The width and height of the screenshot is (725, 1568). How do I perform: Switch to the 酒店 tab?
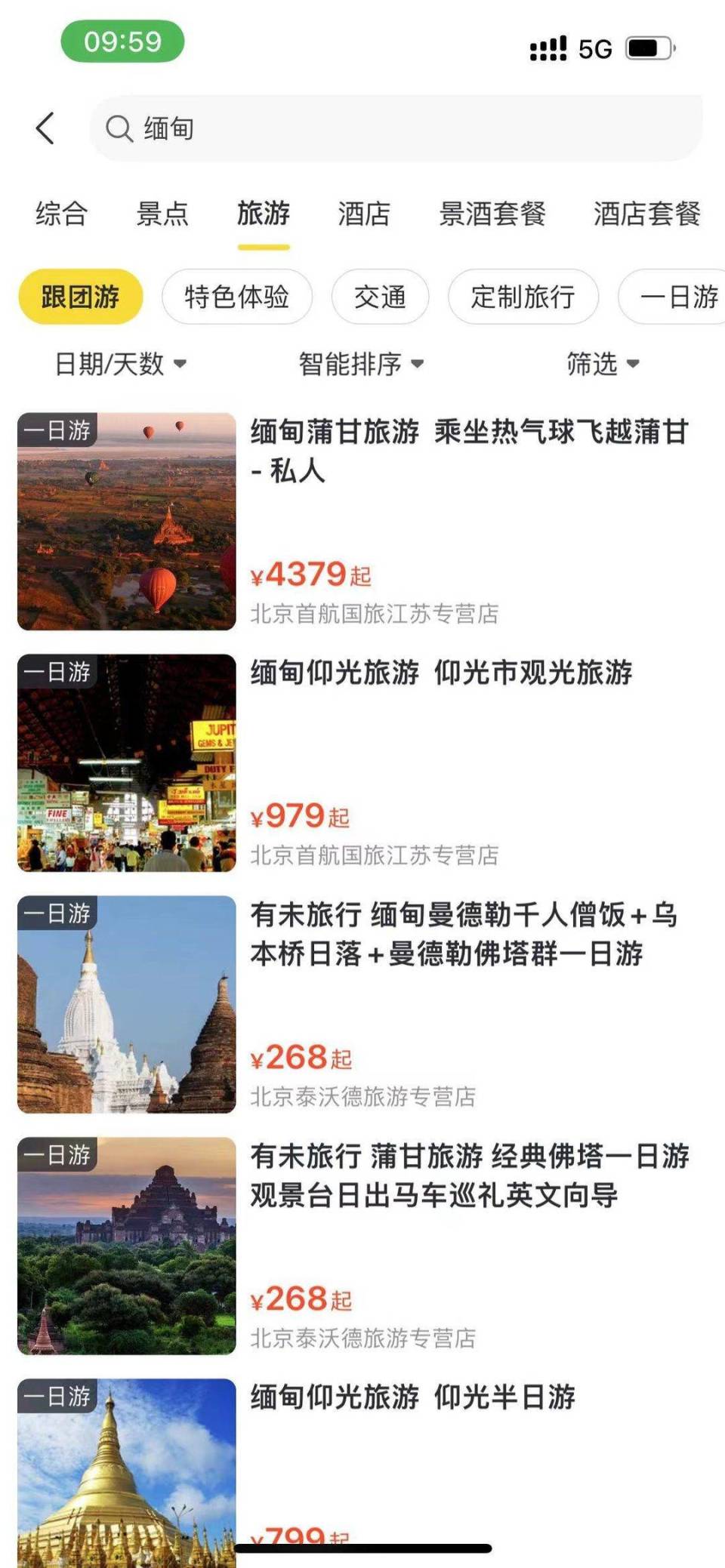point(364,216)
